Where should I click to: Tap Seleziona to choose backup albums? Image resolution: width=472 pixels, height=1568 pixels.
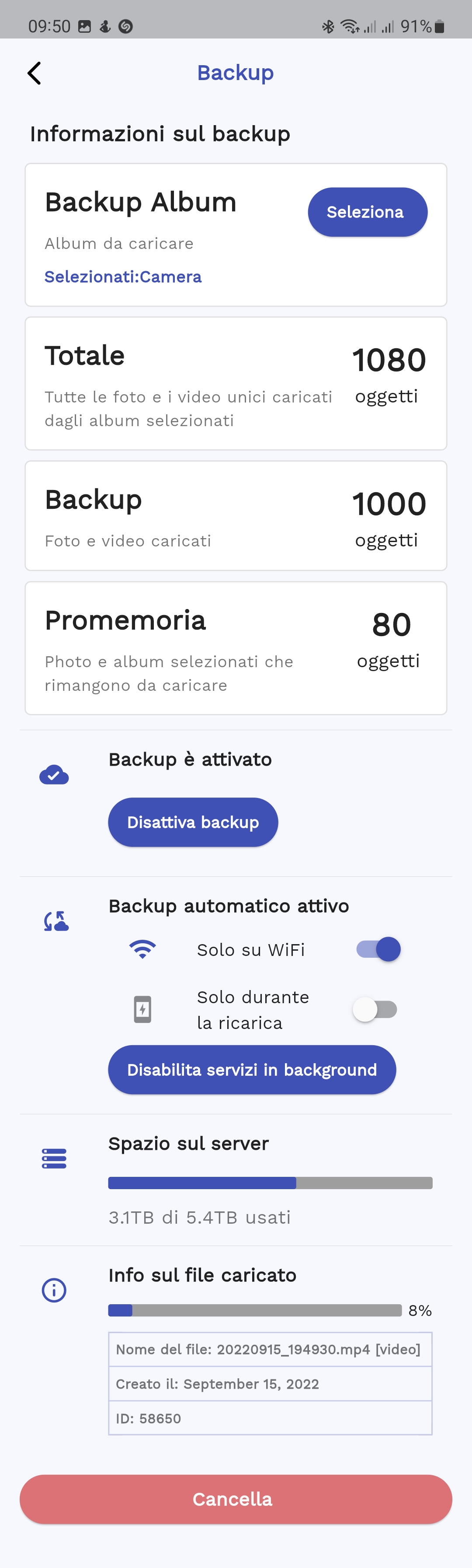368,212
